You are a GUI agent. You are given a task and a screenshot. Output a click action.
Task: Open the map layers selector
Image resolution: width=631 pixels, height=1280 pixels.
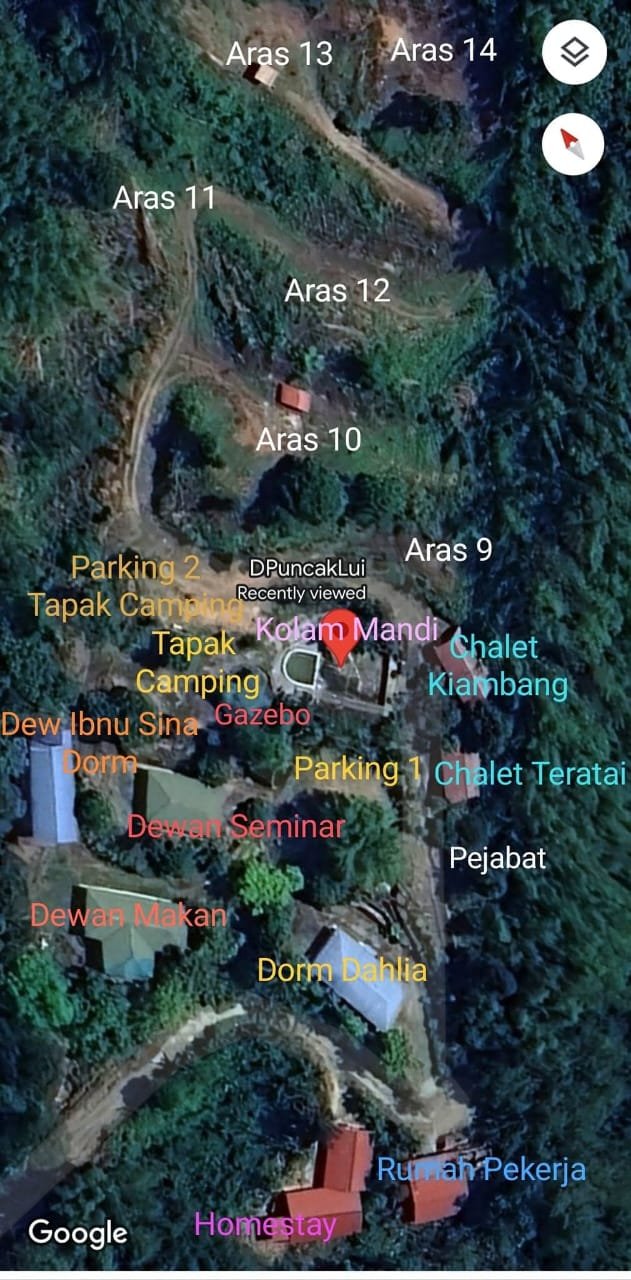coord(574,52)
